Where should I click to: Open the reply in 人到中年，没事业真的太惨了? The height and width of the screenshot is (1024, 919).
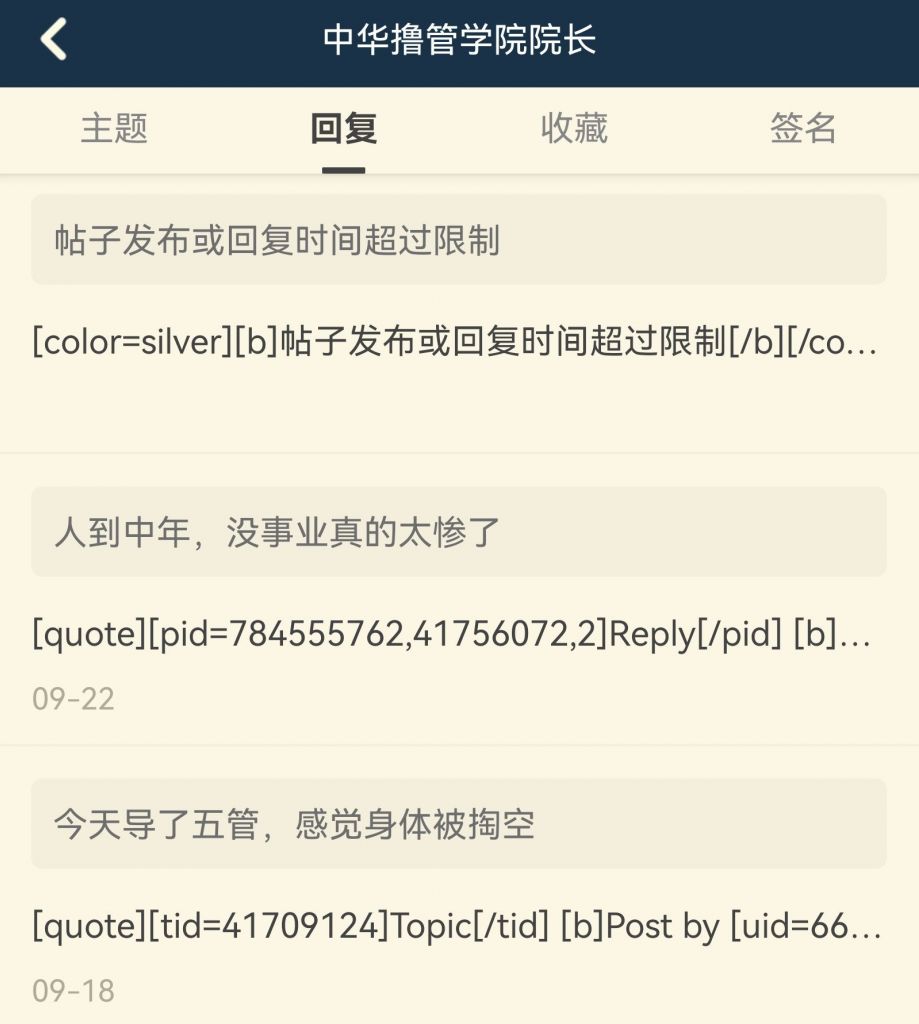[x=457, y=634]
